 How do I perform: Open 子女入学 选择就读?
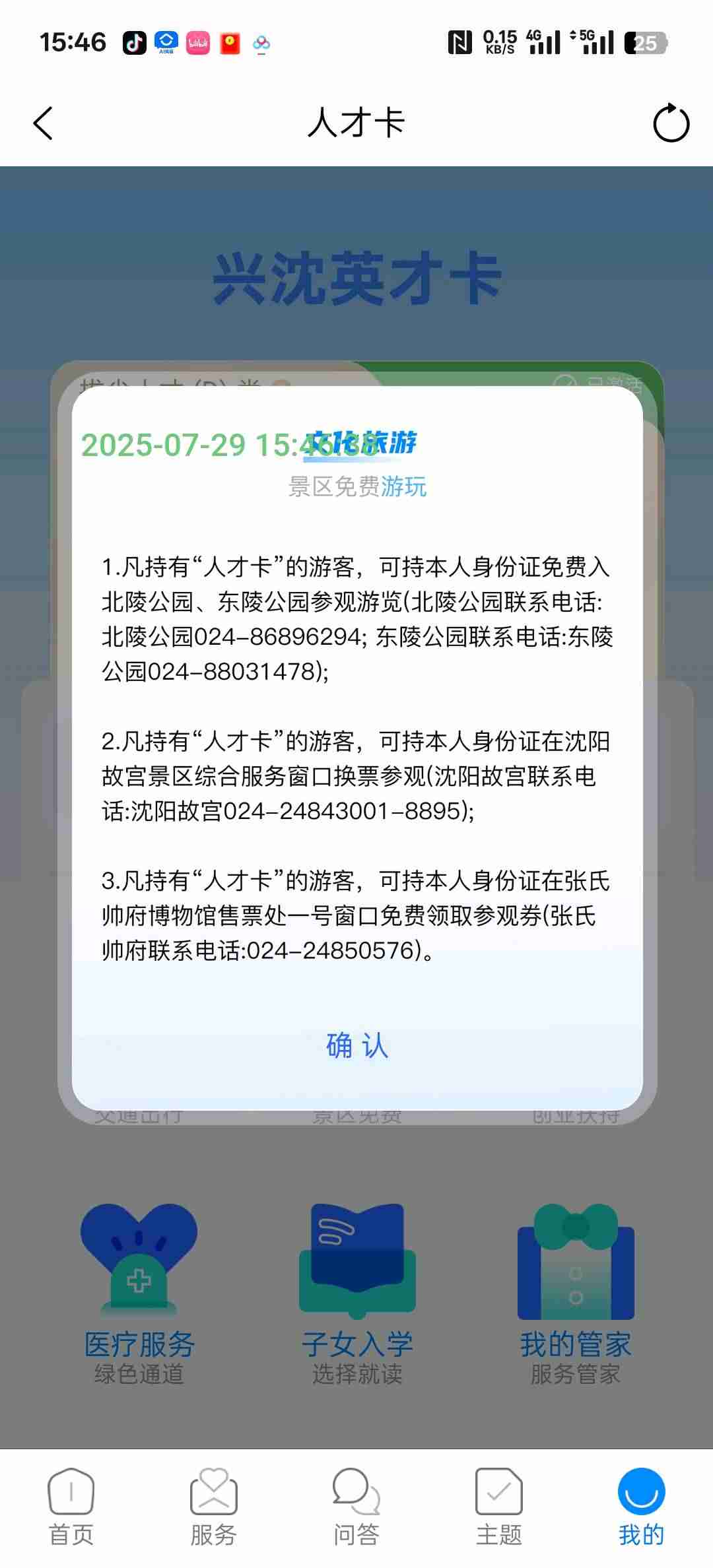(x=357, y=1293)
